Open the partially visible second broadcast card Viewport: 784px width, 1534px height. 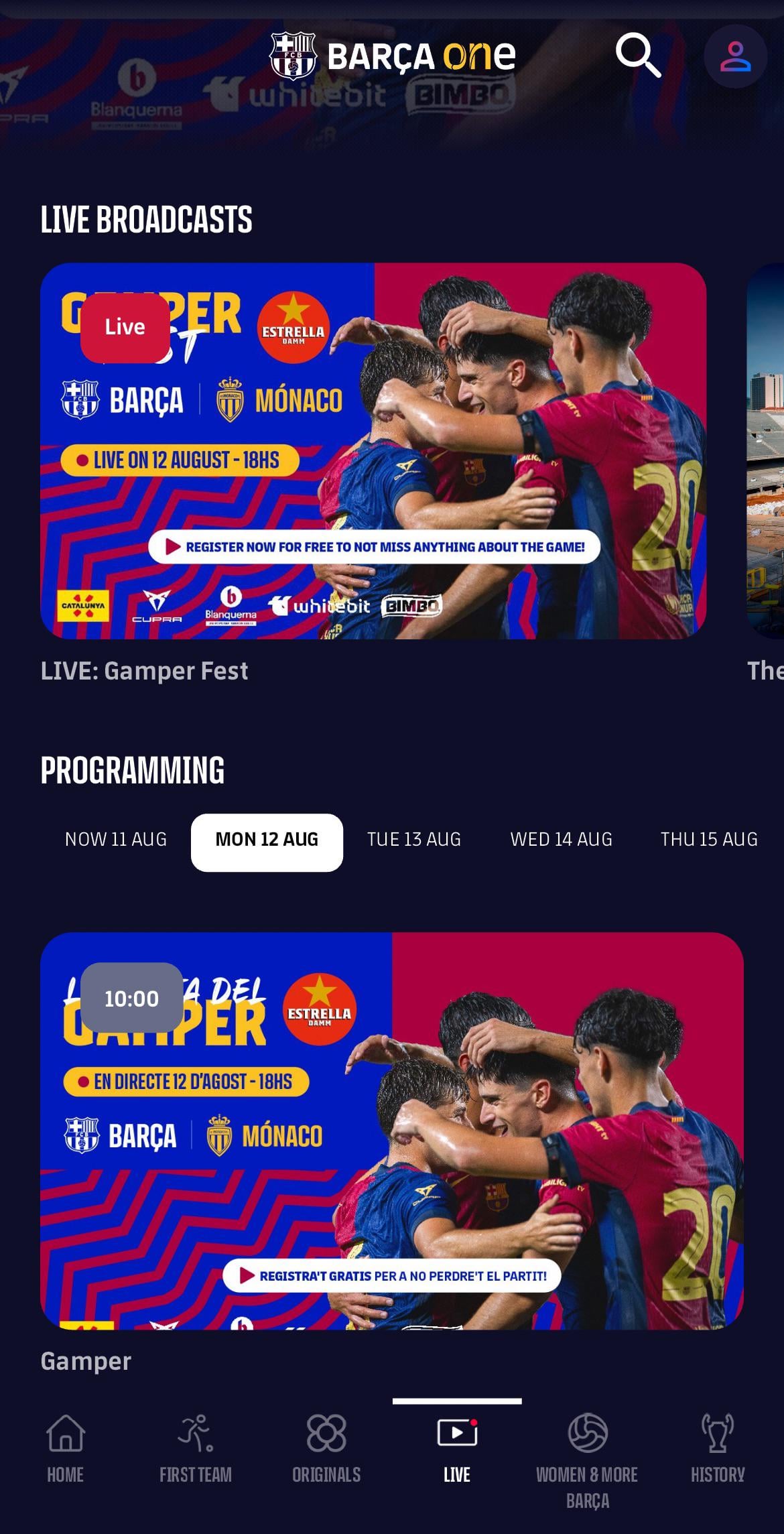coord(765,450)
